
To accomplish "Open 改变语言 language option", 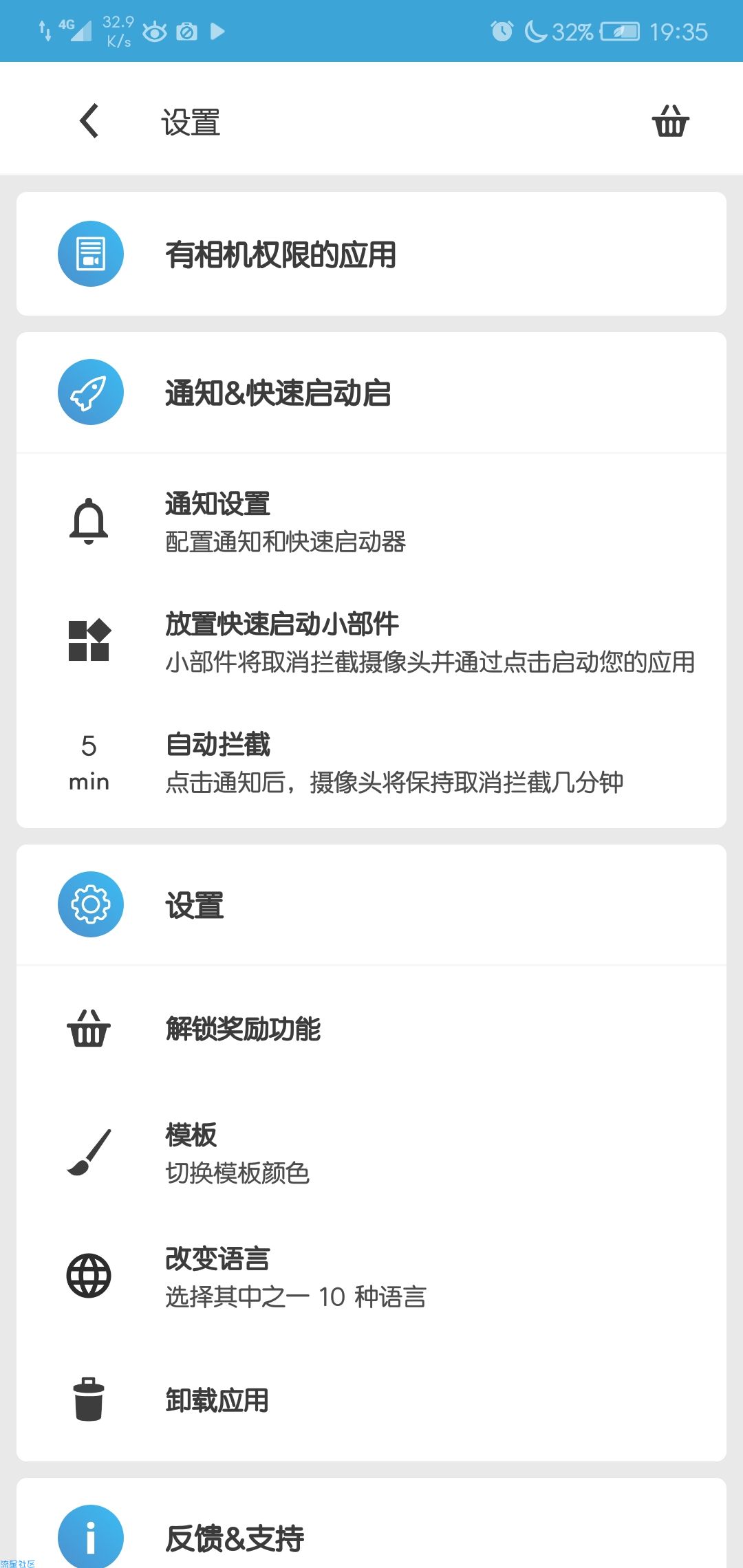I will click(371, 1277).
